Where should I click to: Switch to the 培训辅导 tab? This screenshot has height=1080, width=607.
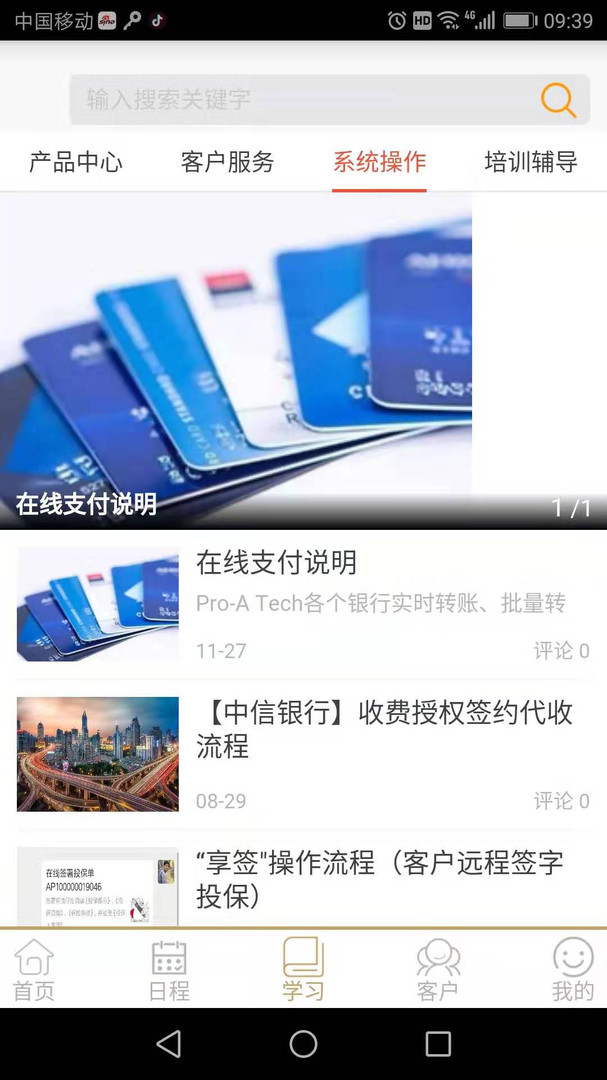tap(531, 162)
